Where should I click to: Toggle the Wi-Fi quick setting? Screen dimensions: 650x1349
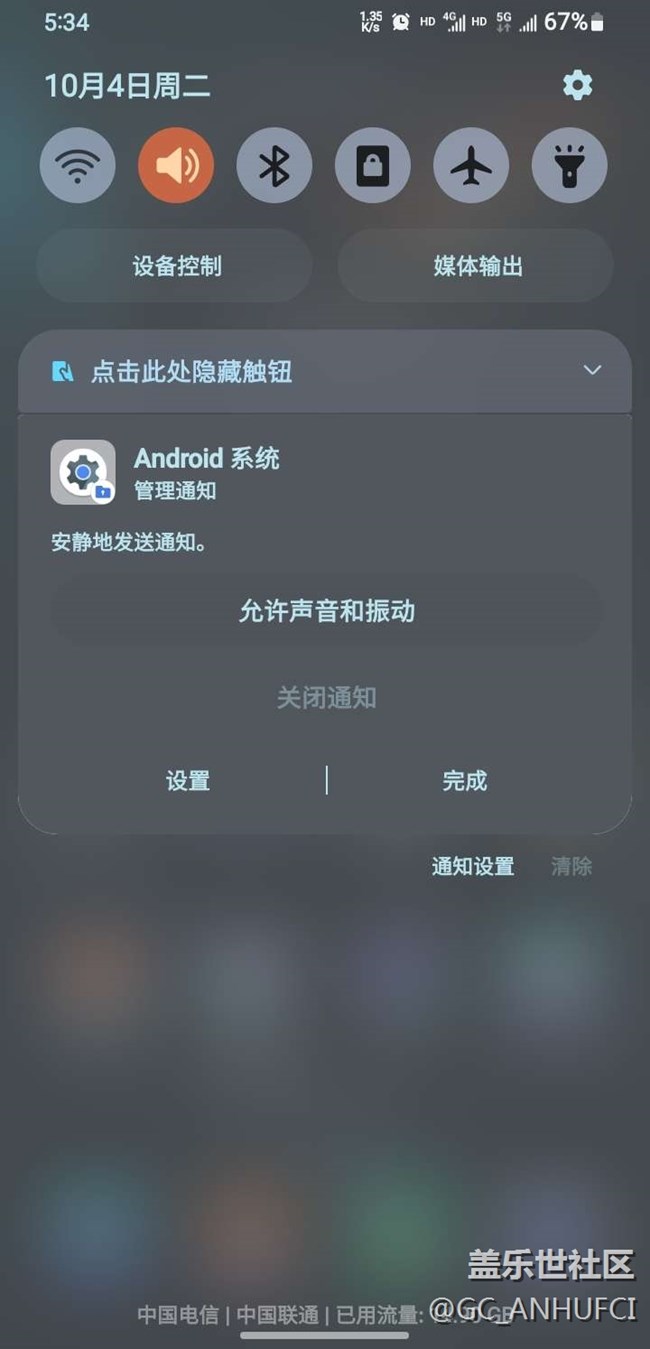[x=77, y=165]
